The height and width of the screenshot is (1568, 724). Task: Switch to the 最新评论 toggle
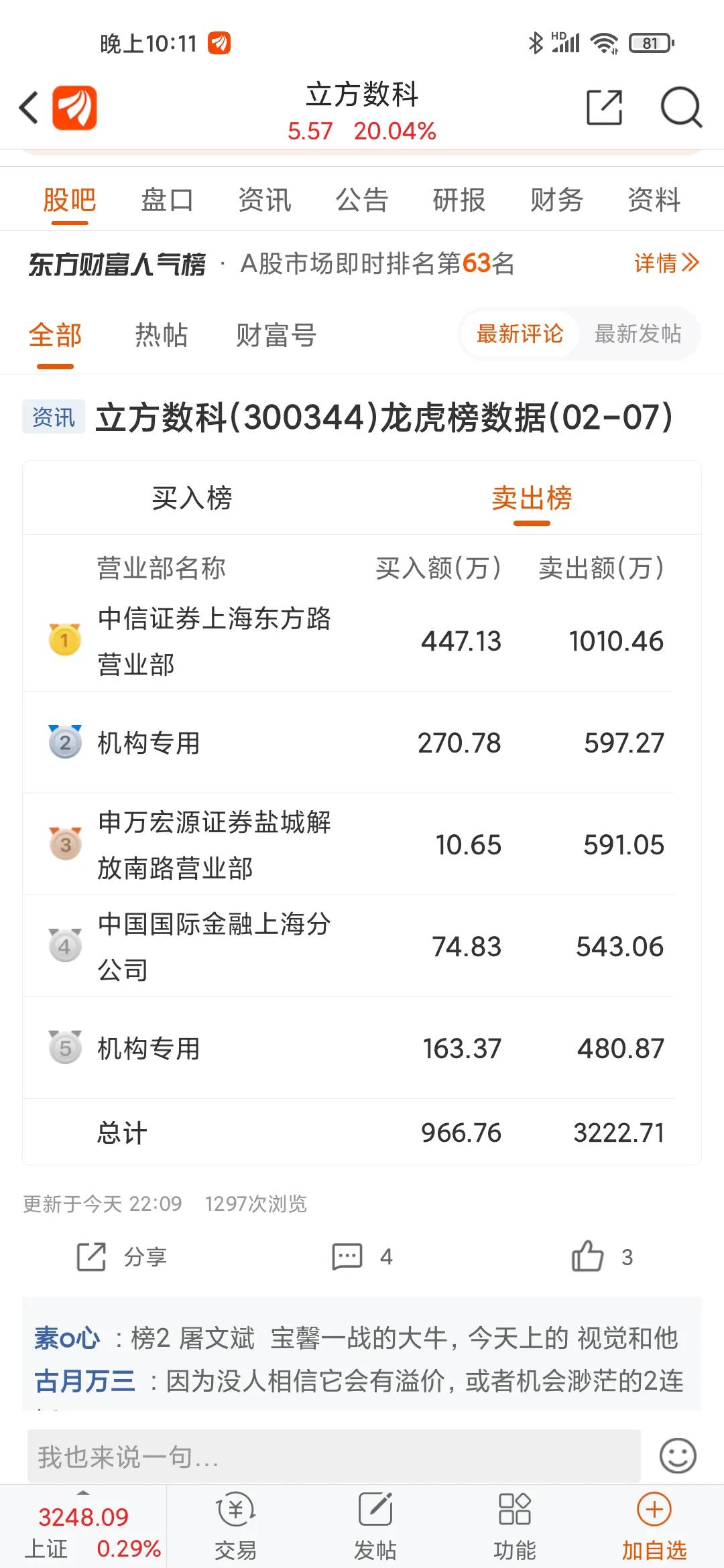[521, 334]
